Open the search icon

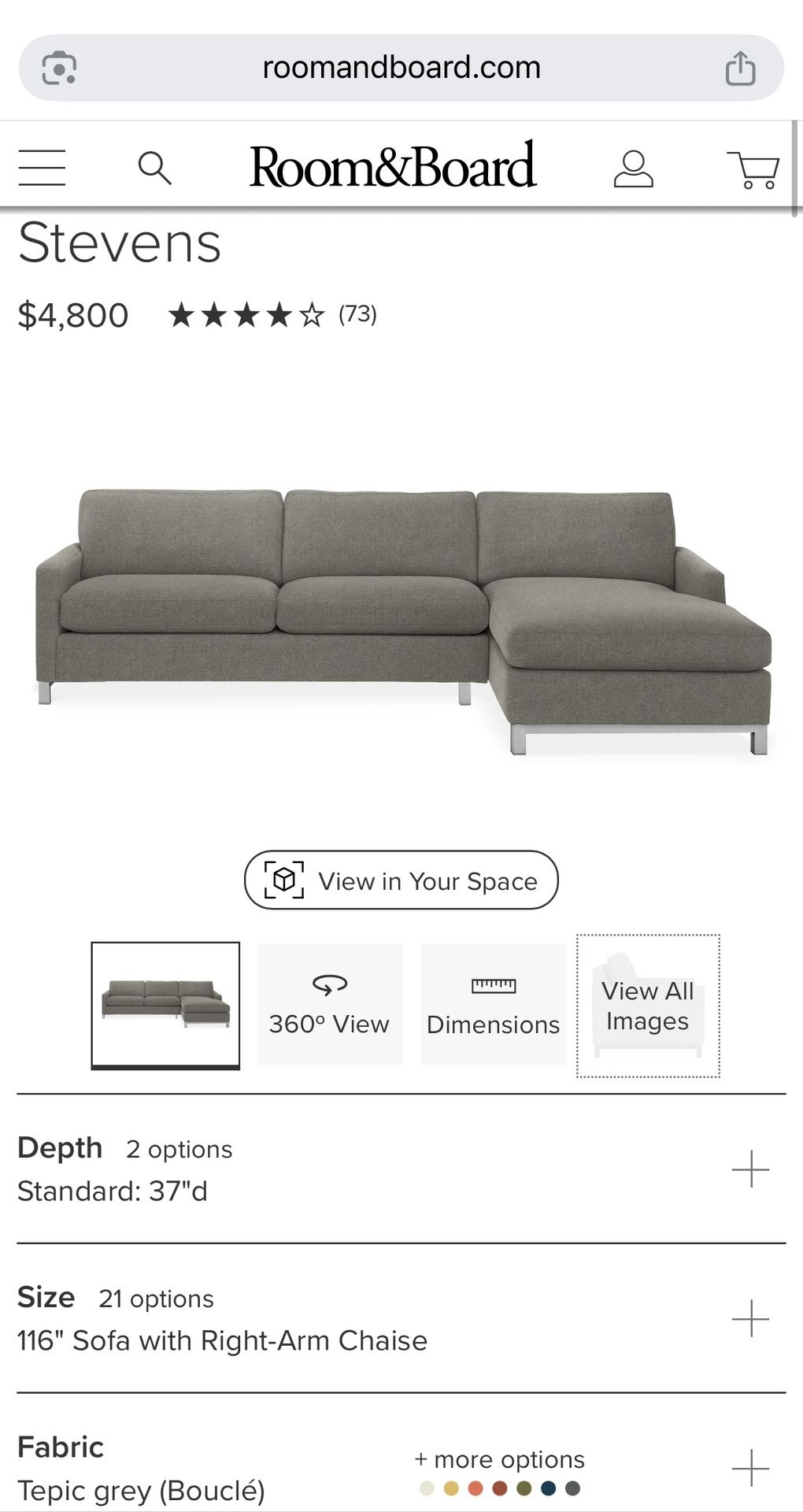(156, 167)
